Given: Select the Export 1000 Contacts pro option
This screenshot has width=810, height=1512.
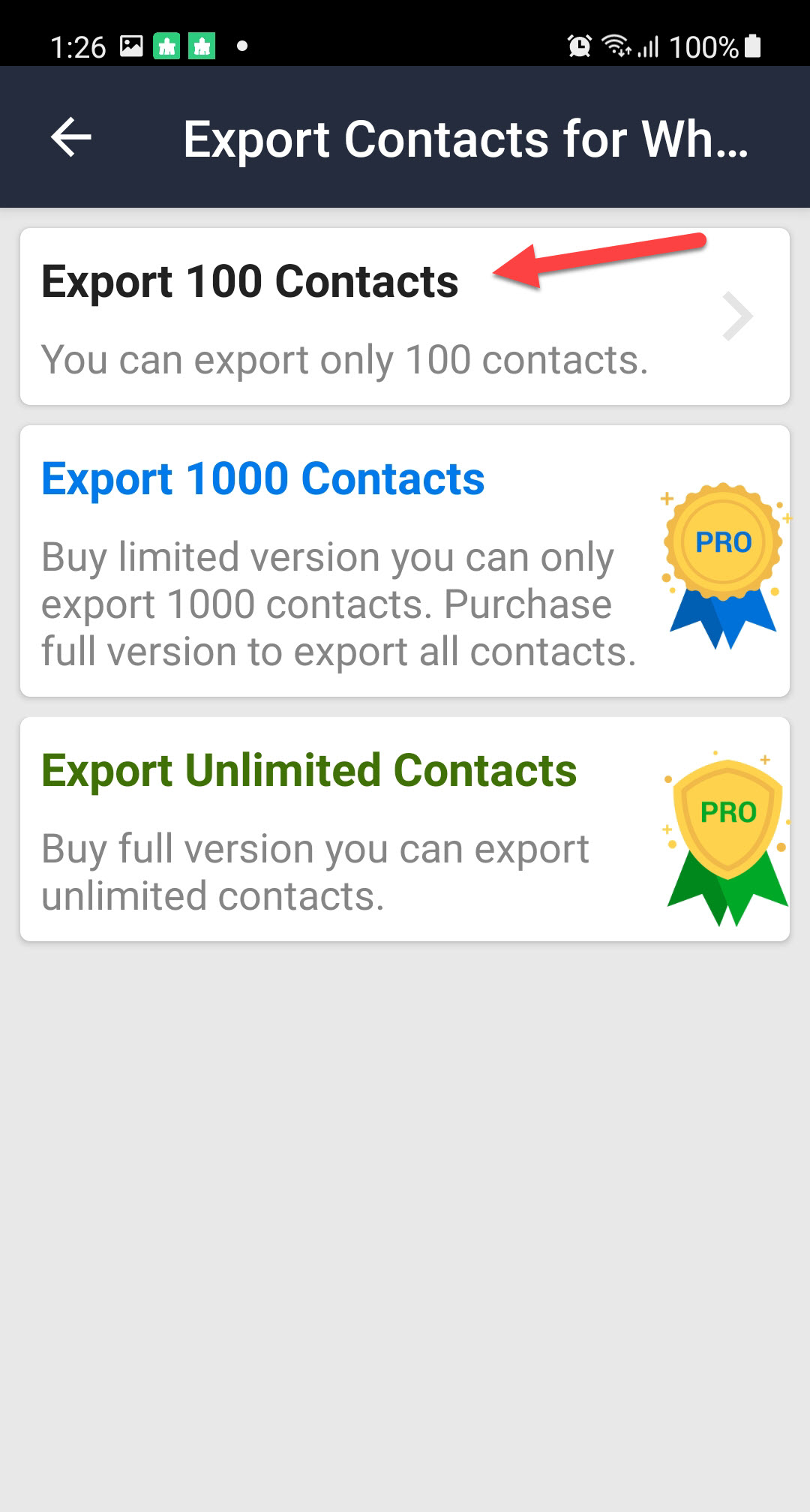Looking at the screenshot, I should 404,561.
